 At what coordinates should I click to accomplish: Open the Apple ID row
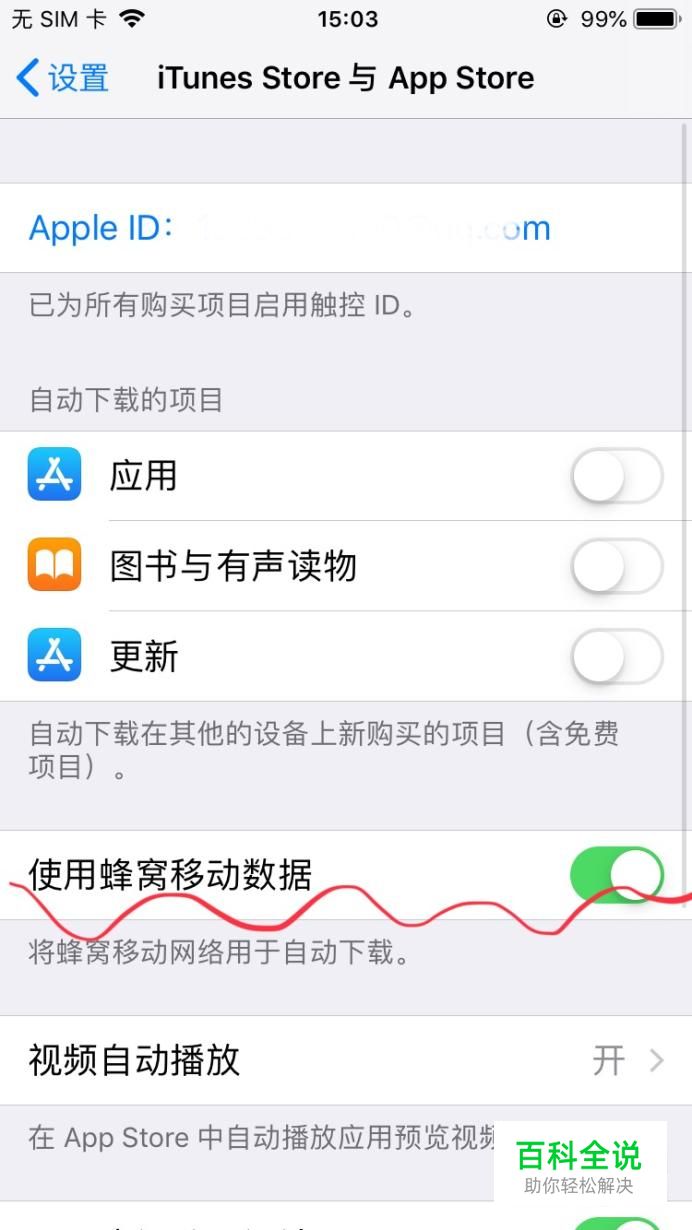(x=346, y=228)
